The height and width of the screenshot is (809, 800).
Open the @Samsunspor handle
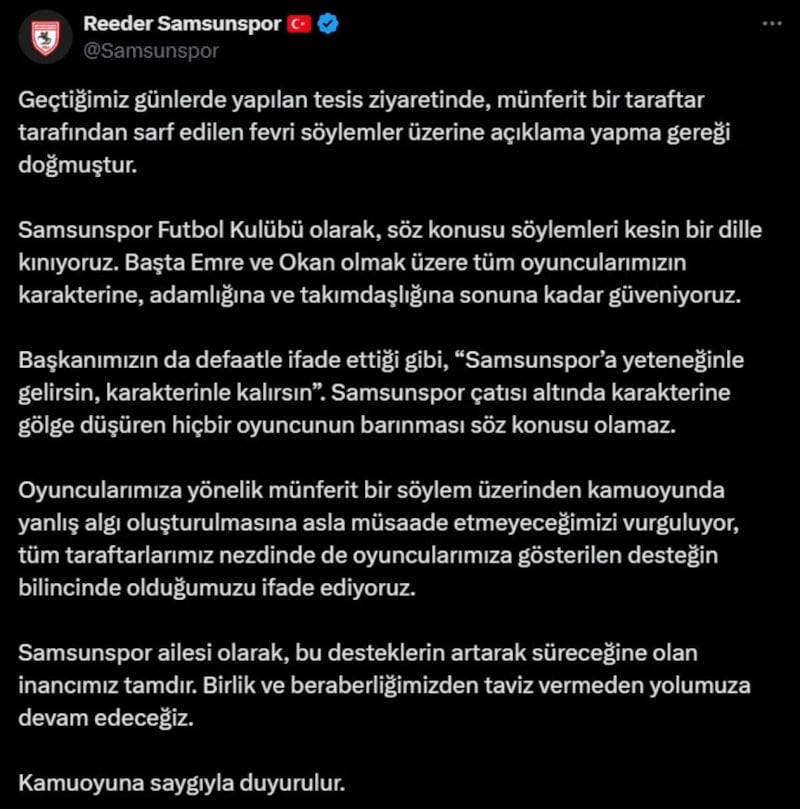point(151,50)
